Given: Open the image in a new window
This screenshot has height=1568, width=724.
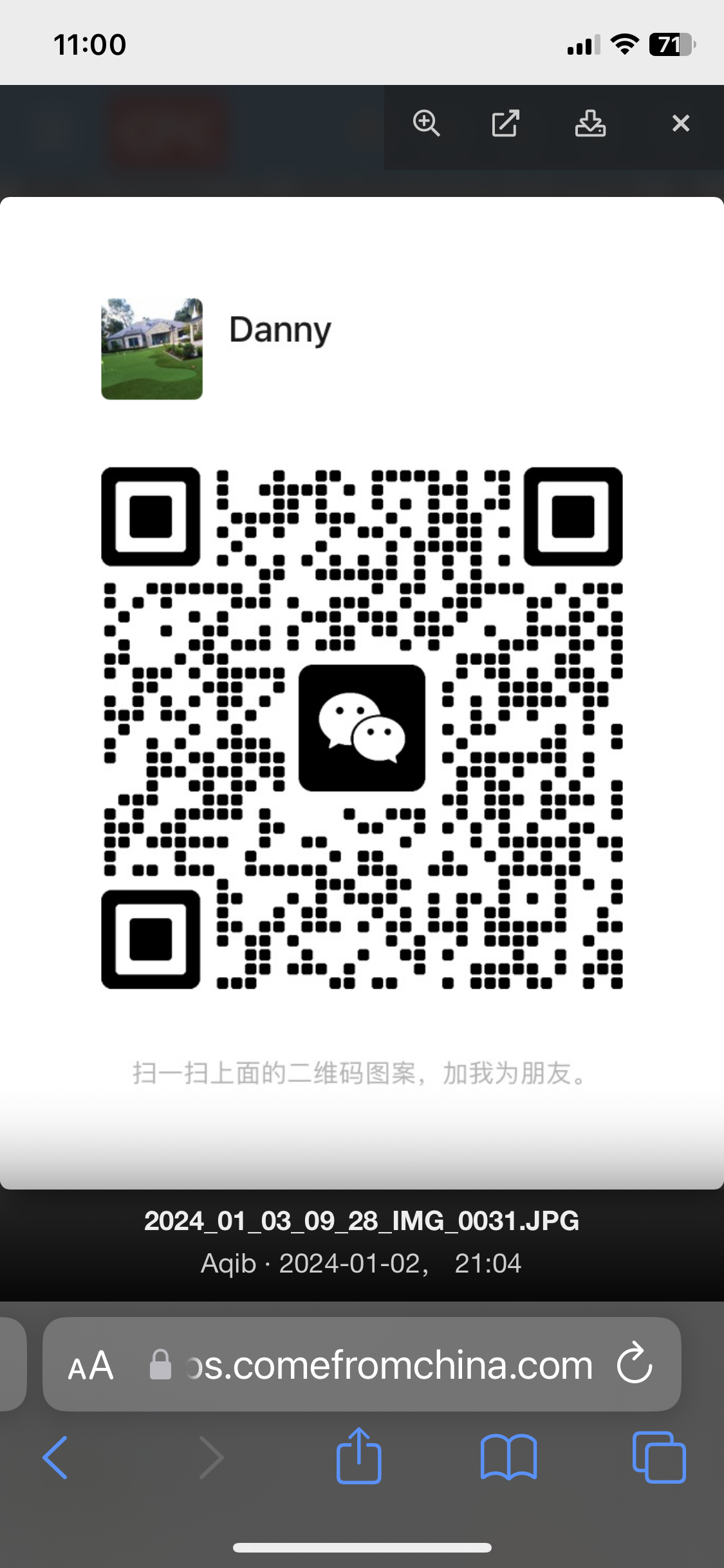Looking at the screenshot, I should (505, 123).
